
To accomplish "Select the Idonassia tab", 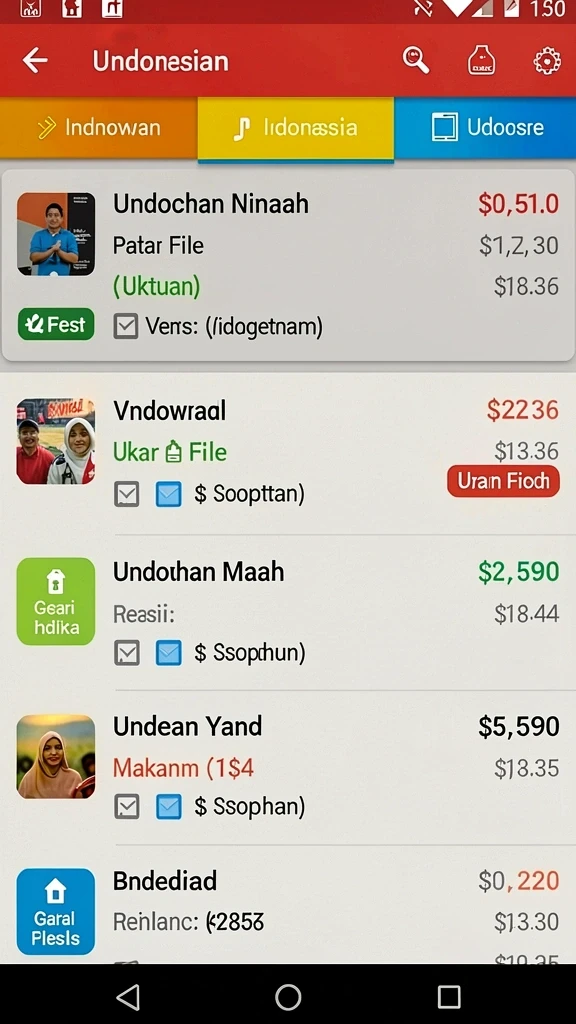I will (296, 128).
